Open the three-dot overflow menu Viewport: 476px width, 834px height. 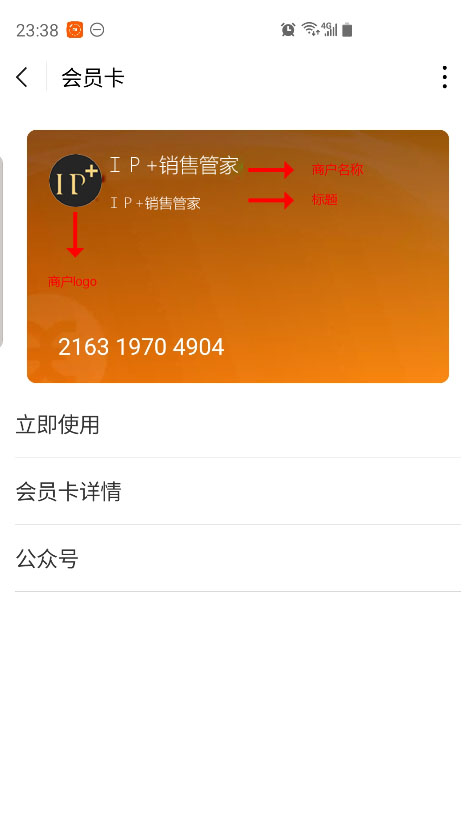click(x=445, y=77)
